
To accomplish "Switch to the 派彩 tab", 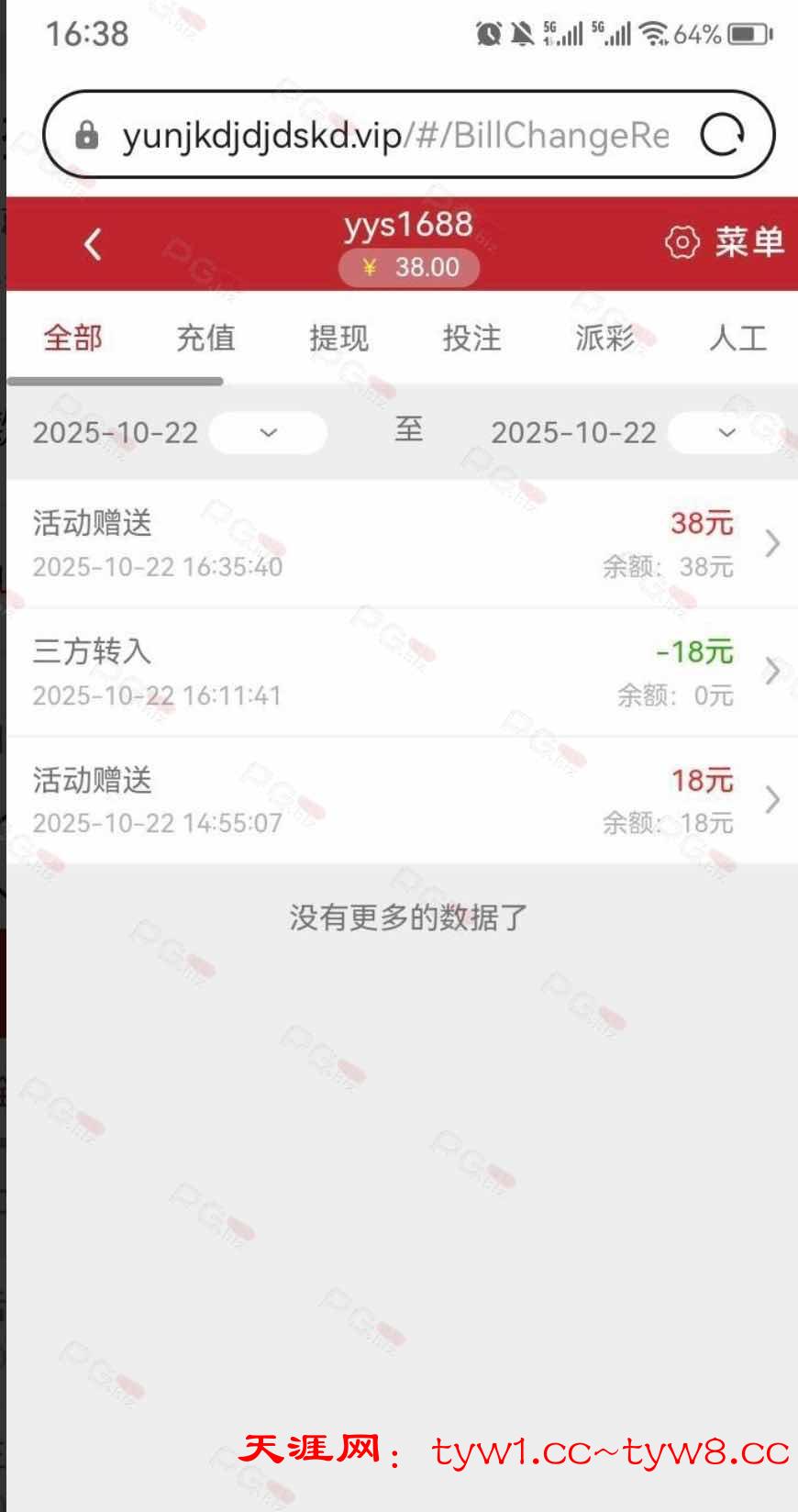I will coord(604,338).
